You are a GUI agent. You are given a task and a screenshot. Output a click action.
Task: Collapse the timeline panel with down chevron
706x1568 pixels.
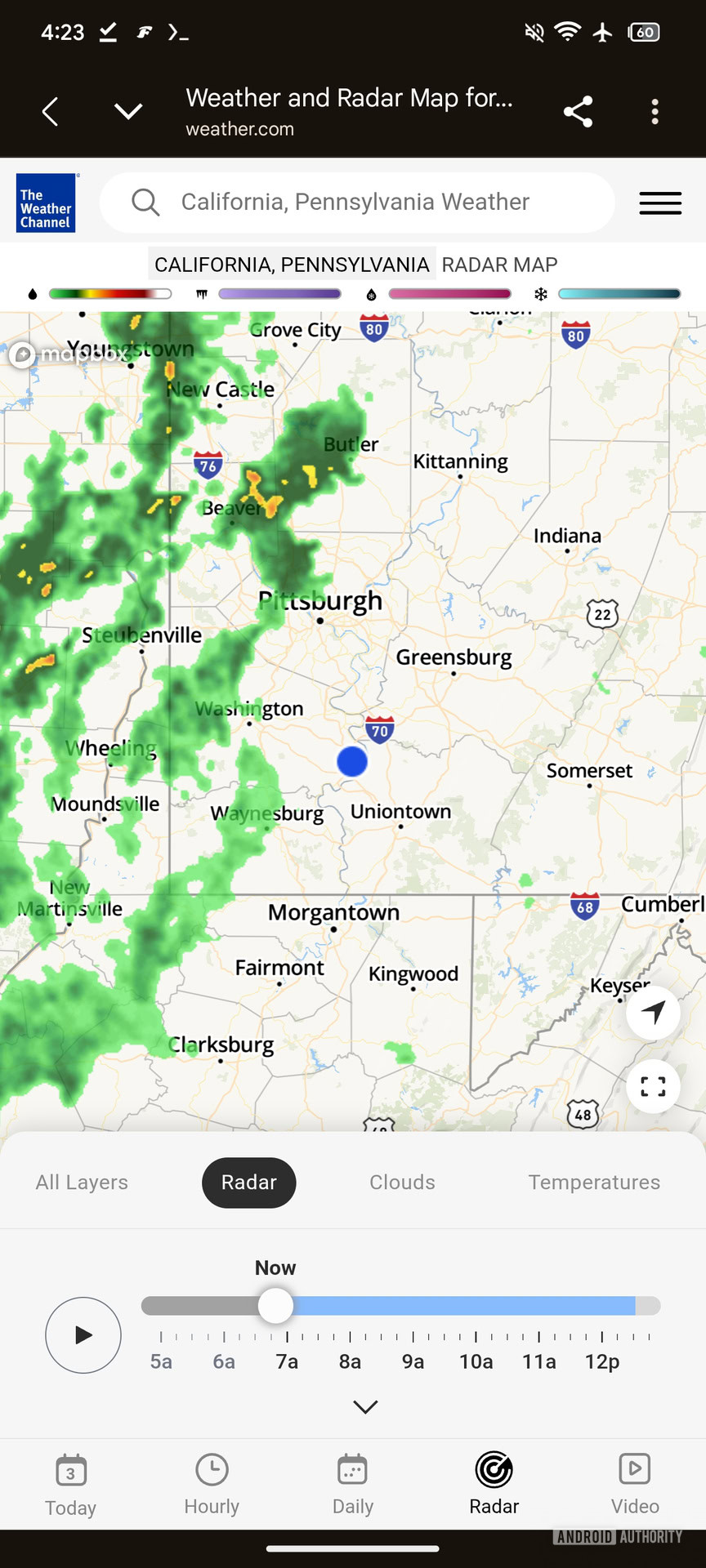364,1406
